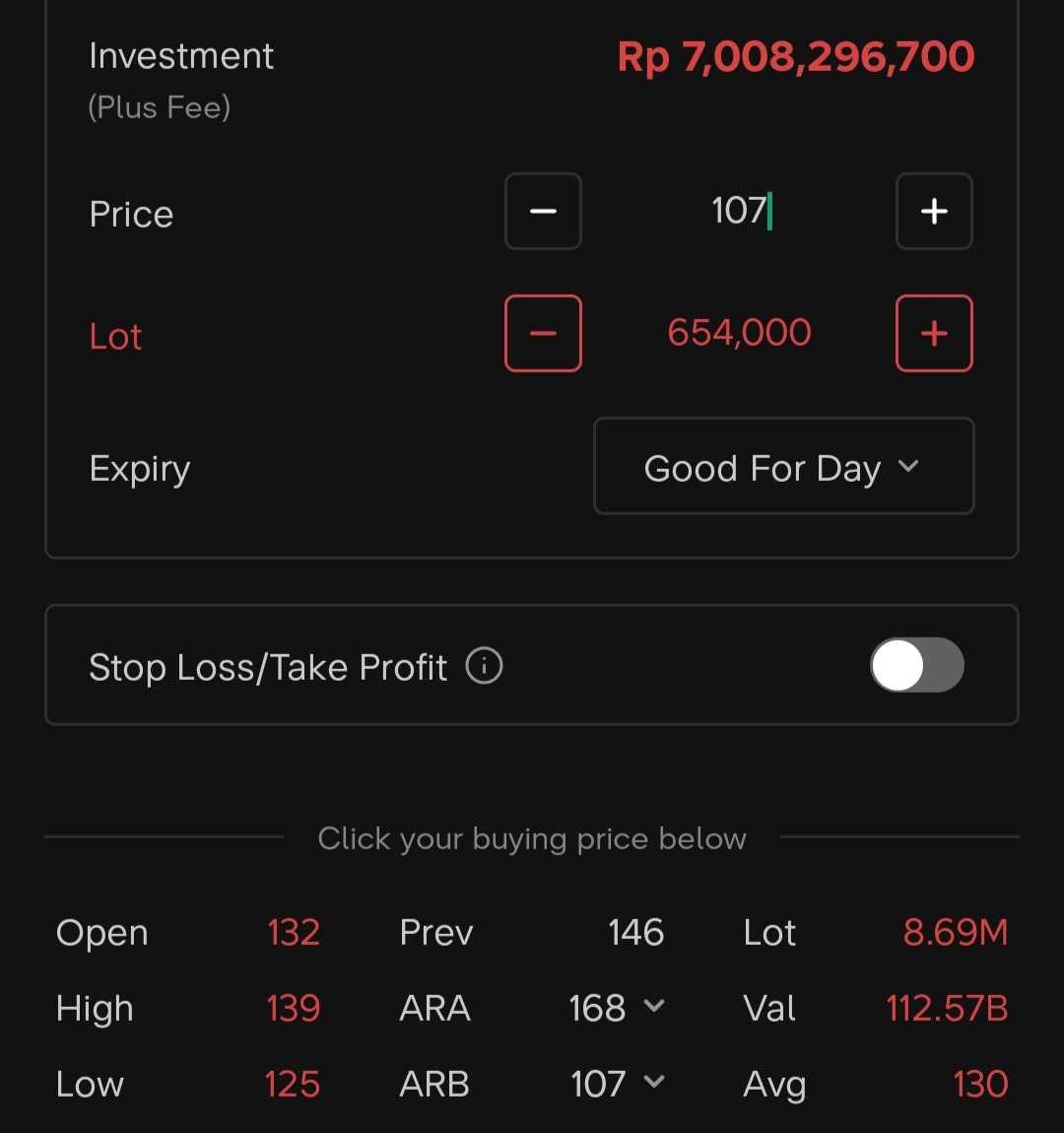Set price to the Avg 130
The height and width of the screenshot is (1133, 1064).
(x=980, y=1084)
